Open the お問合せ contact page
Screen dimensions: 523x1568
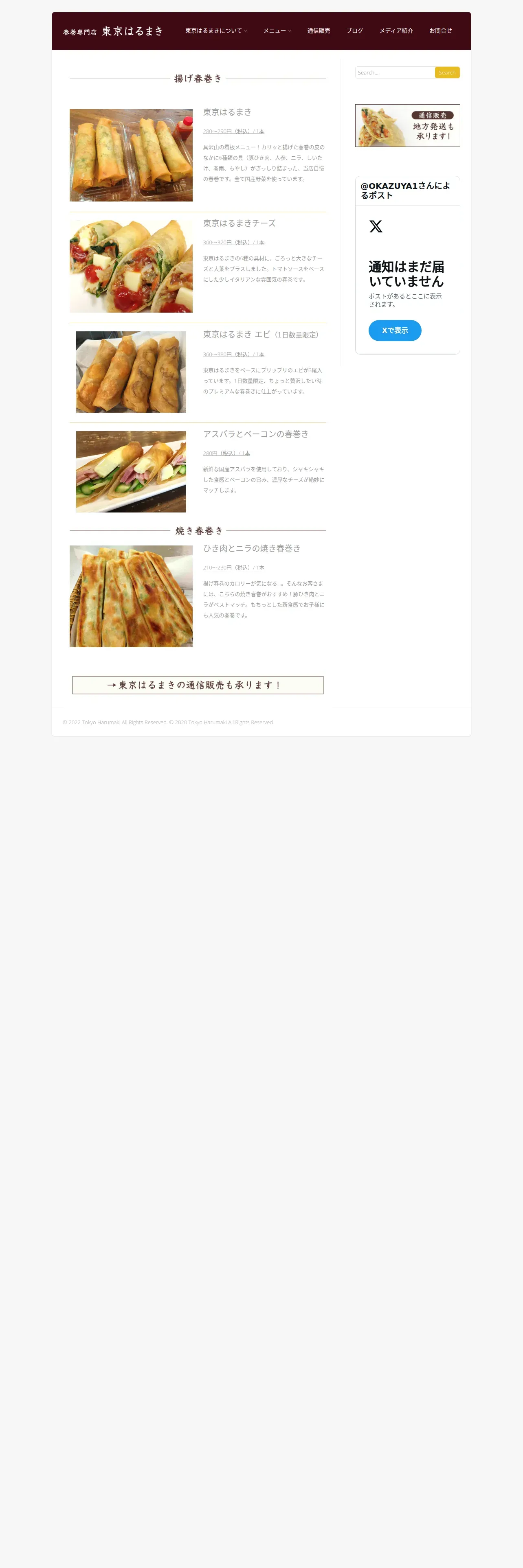[x=440, y=31]
